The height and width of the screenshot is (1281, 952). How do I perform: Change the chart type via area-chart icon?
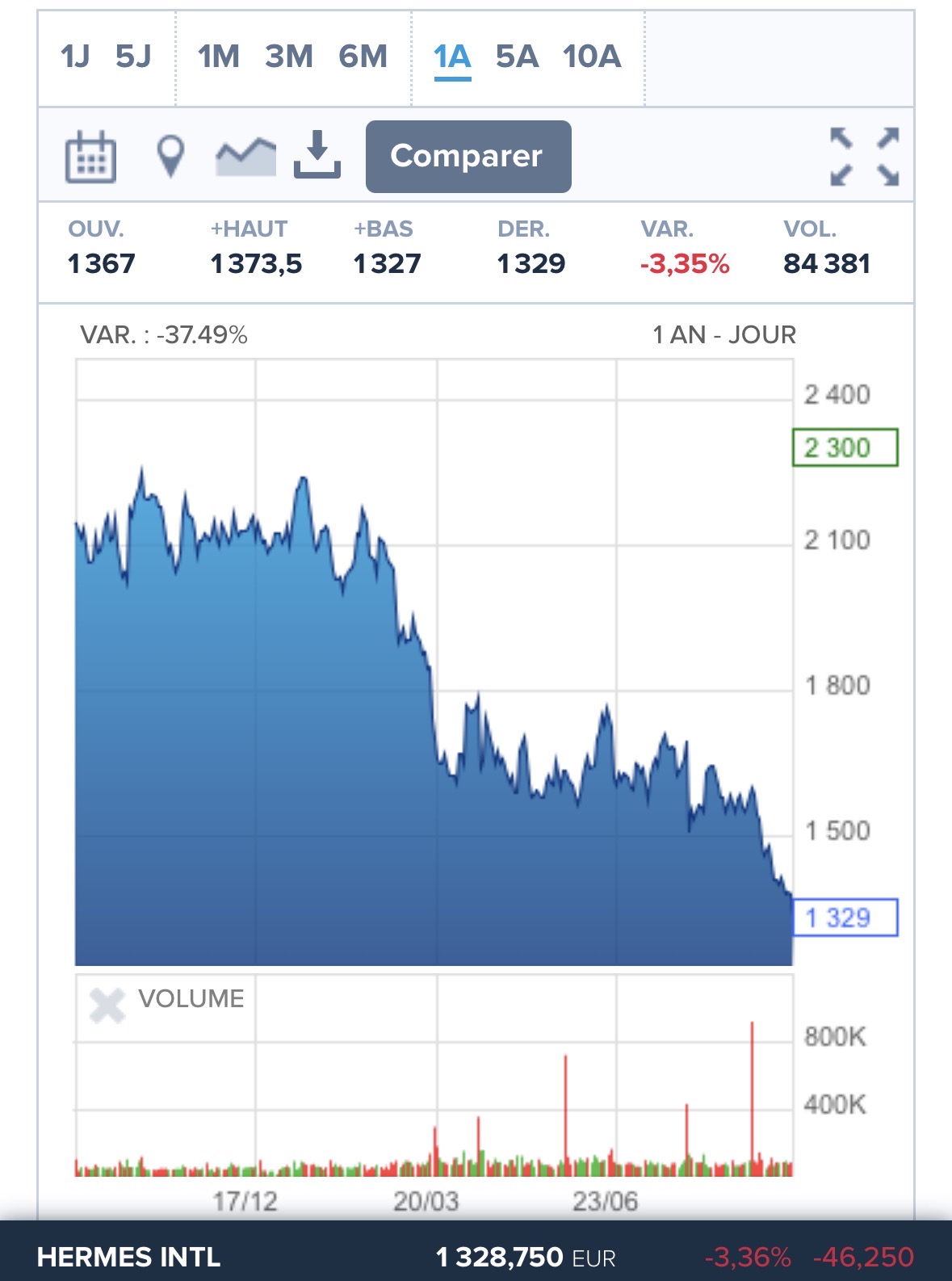245,157
